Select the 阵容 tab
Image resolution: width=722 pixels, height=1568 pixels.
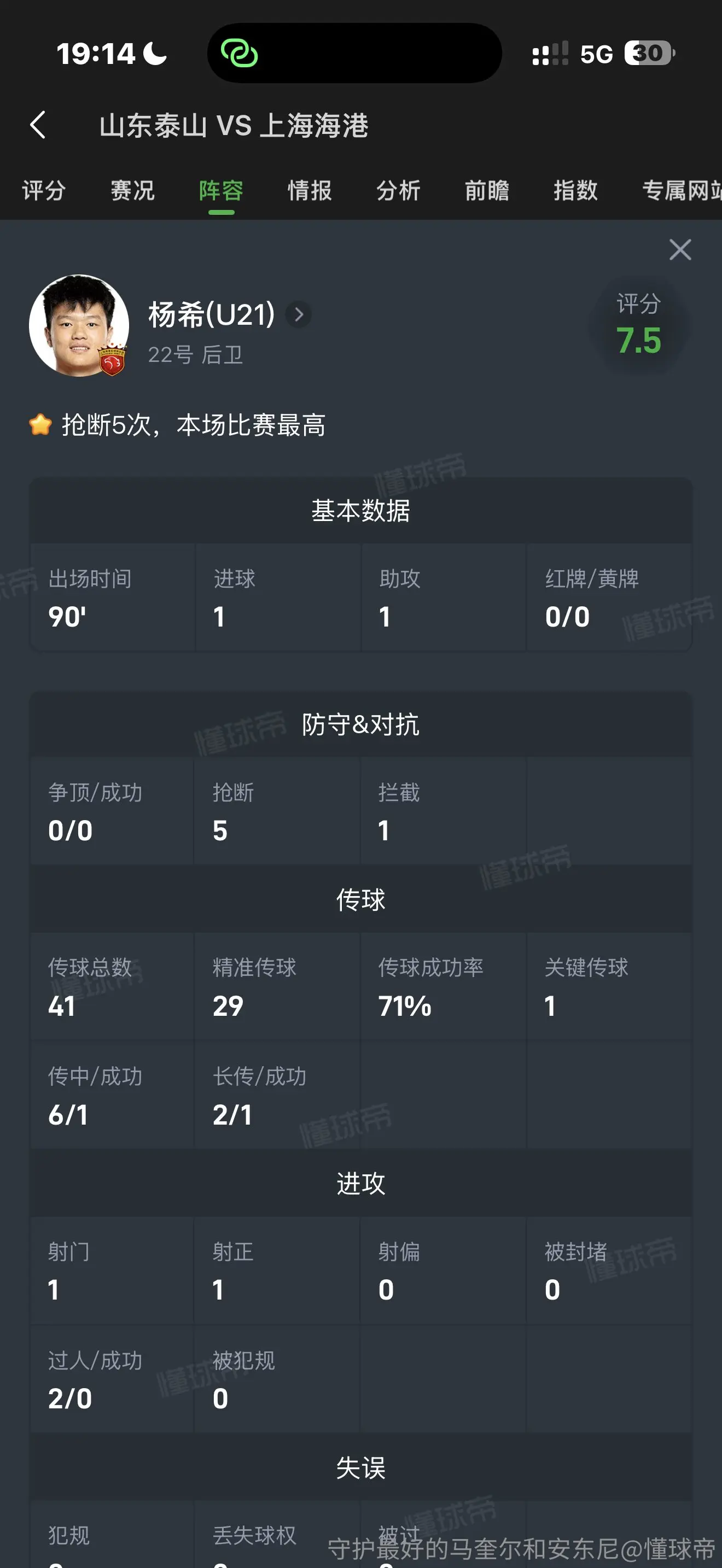pos(221,190)
